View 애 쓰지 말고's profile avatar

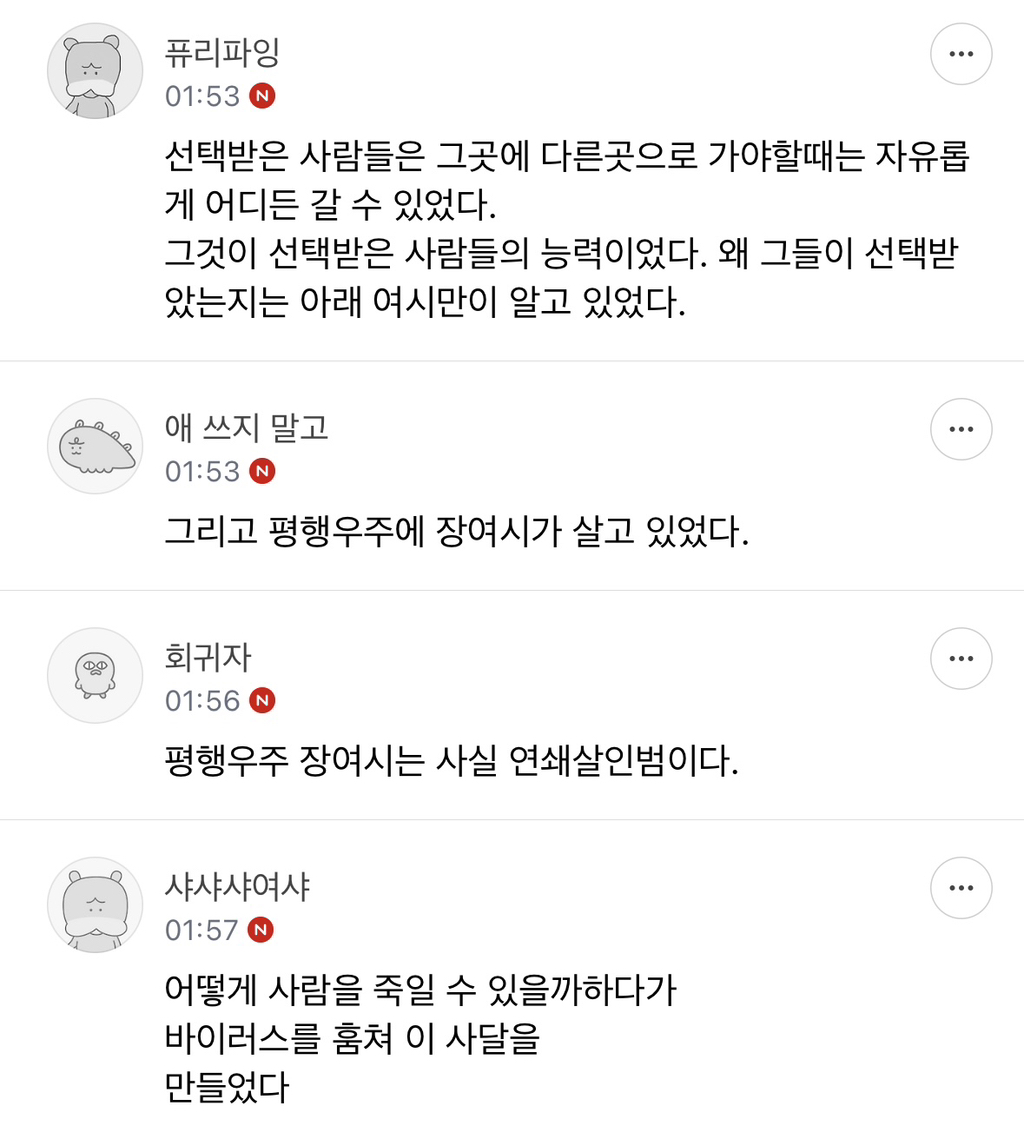(x=95, y=446)
